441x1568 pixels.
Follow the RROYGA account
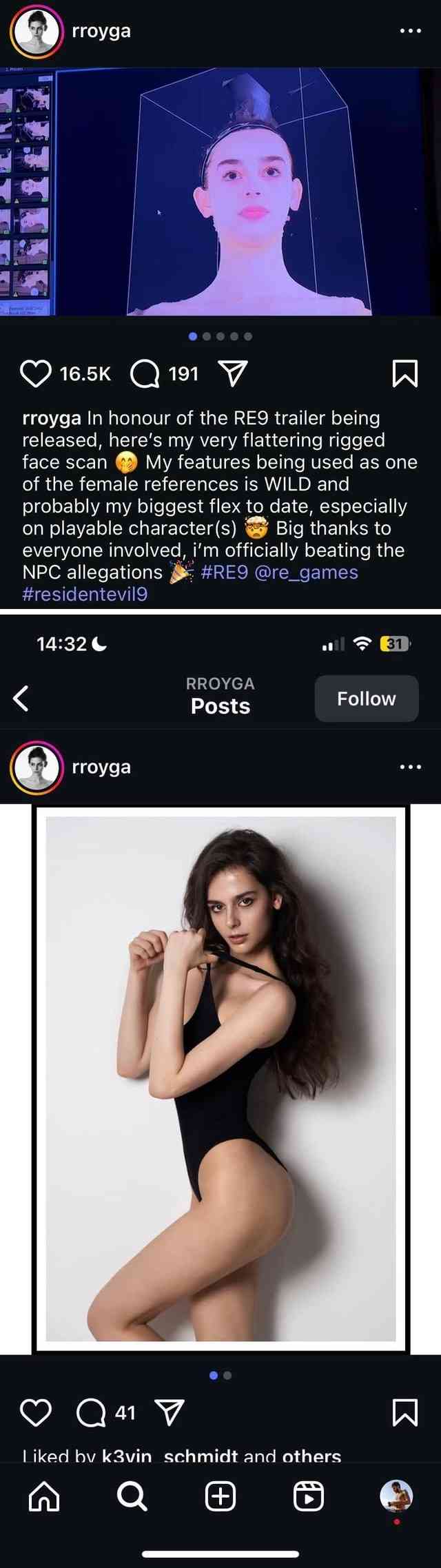366,699
